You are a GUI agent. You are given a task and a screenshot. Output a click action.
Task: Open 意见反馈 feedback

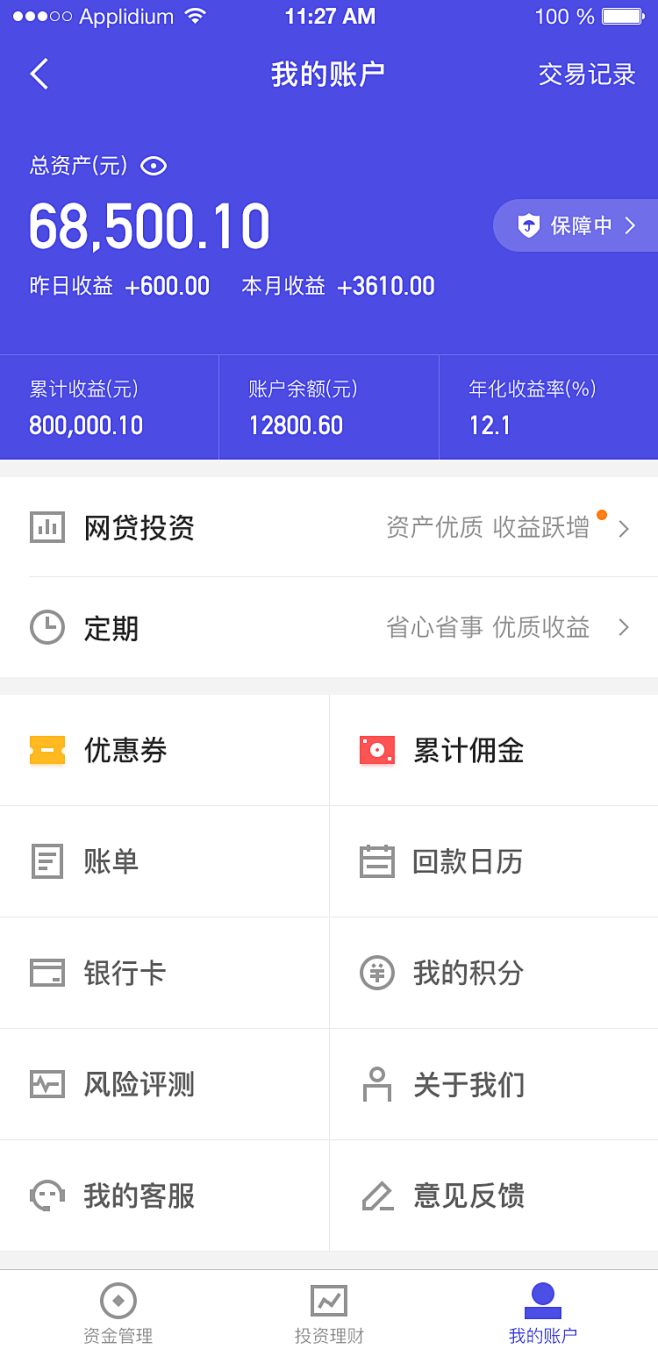[493, 1195]
